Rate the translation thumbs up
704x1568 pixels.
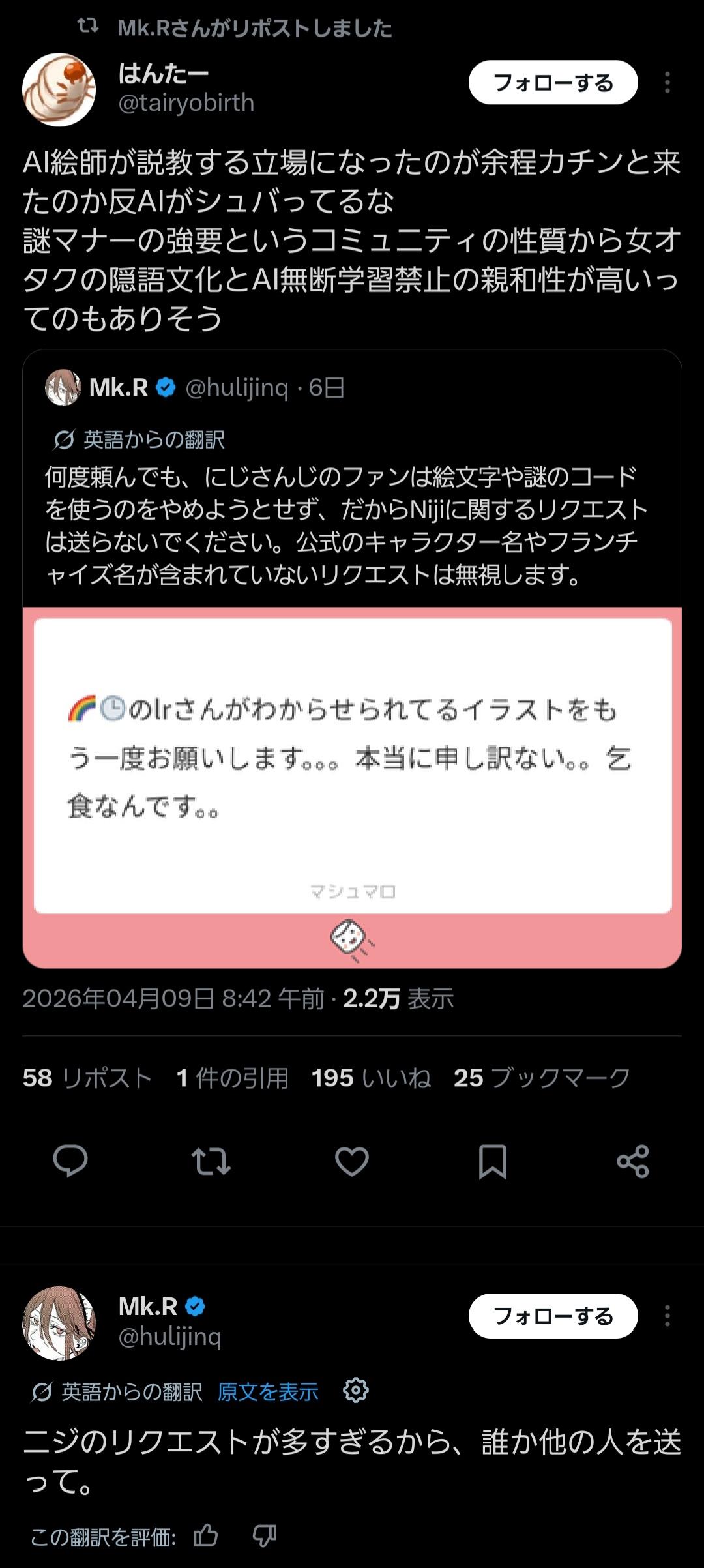[206, 1536]
